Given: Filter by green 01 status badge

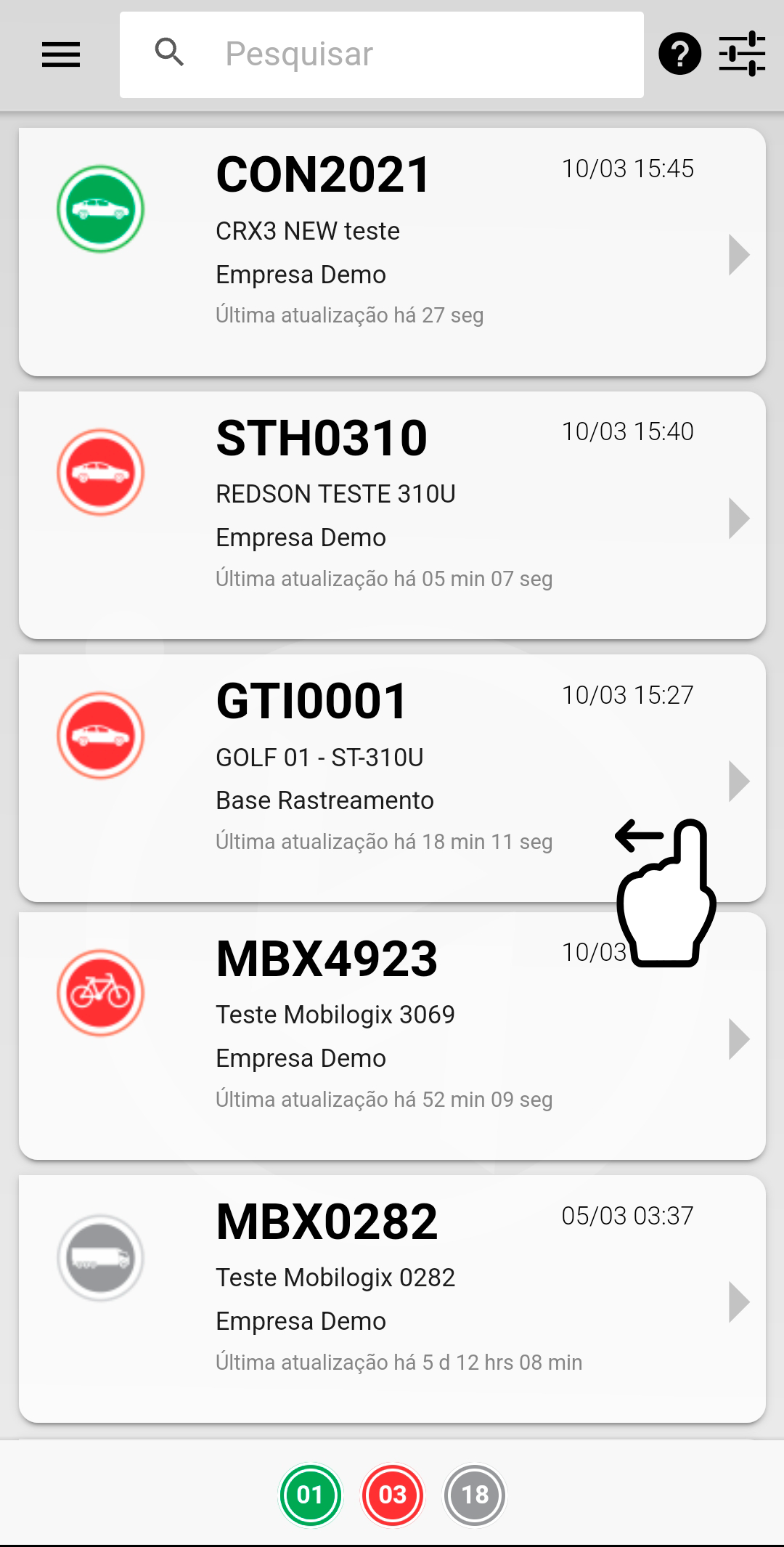Looking at the screenshot, I should pos(311,1495).
